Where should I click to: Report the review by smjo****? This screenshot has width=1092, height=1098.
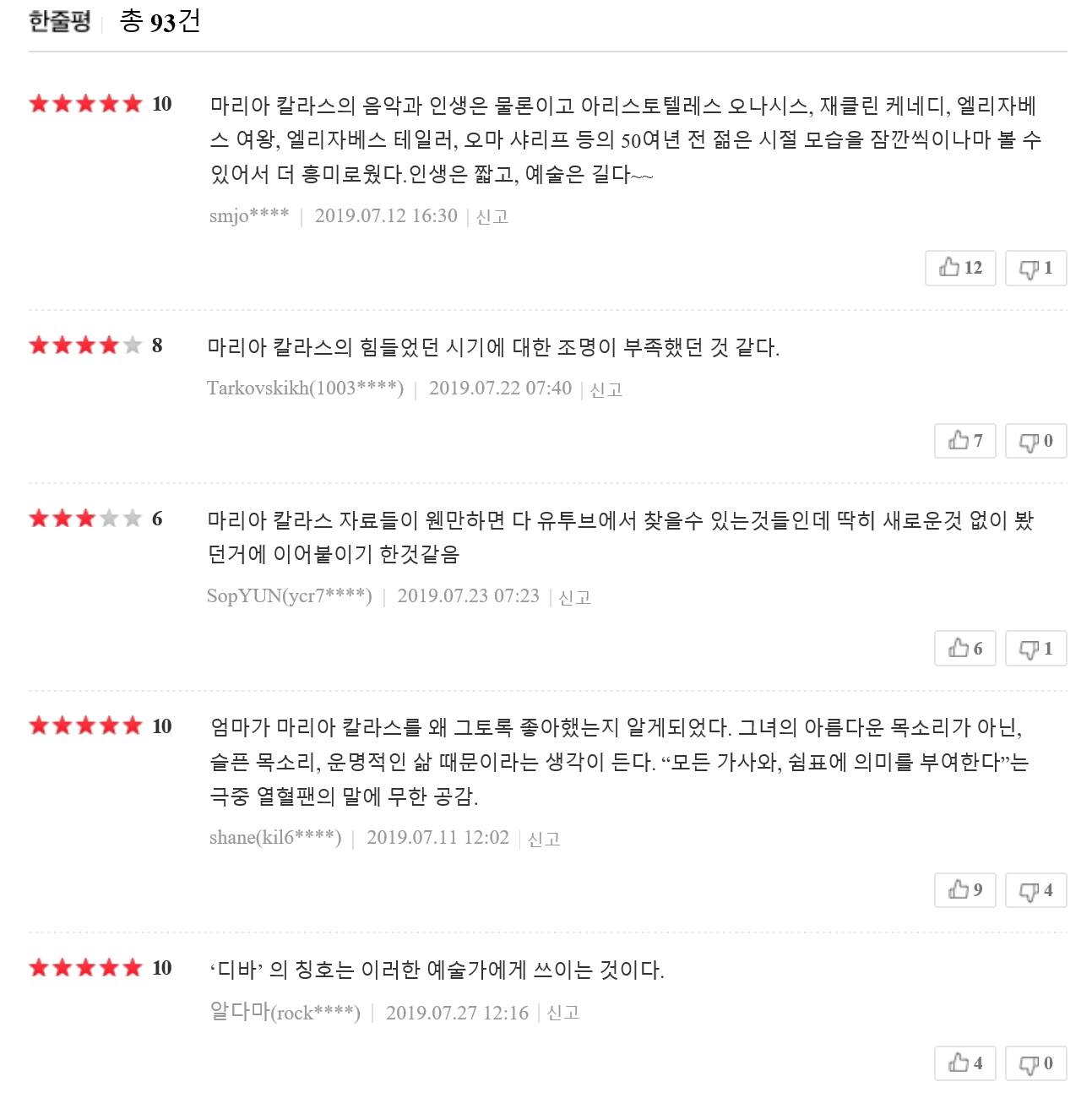[x=492, y=217]
